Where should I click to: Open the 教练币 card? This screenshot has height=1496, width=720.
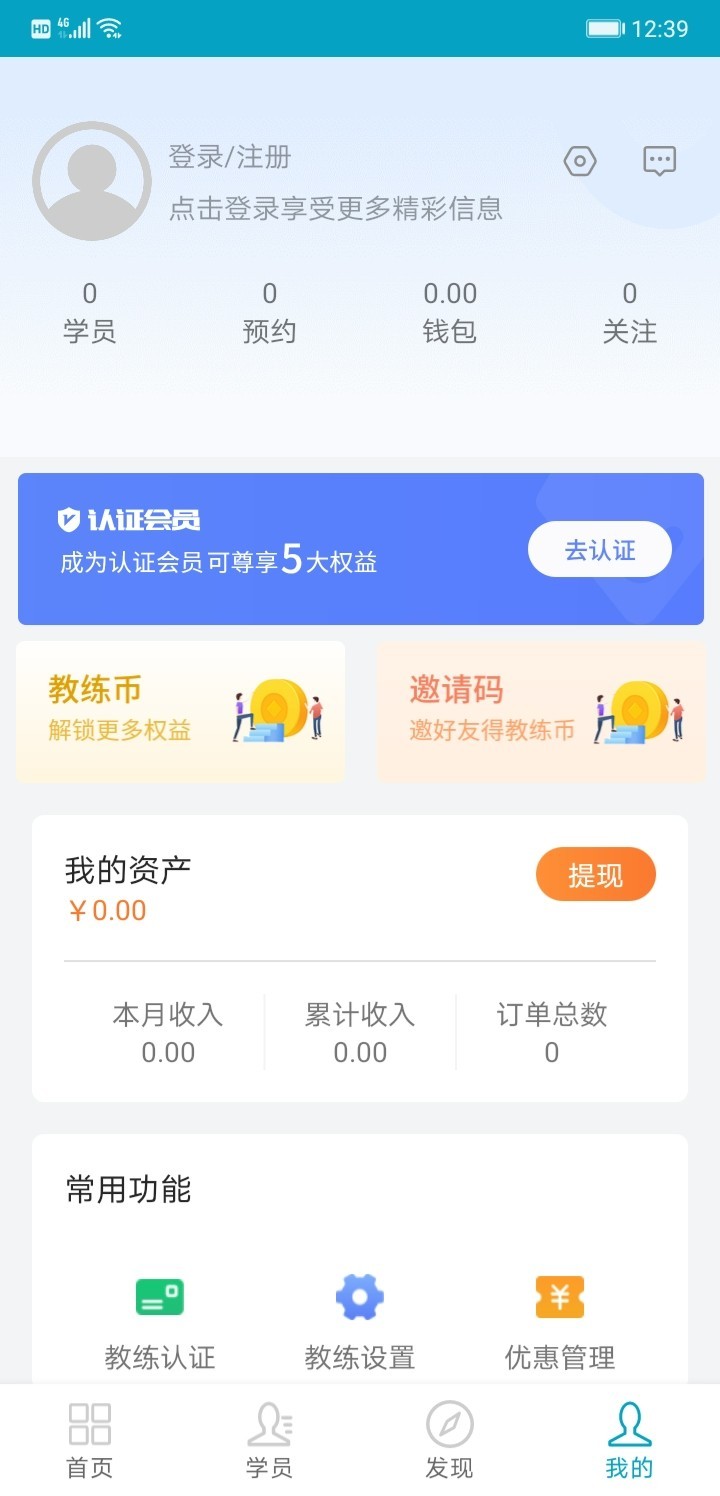pyautogui.click(x=181, y=711)
